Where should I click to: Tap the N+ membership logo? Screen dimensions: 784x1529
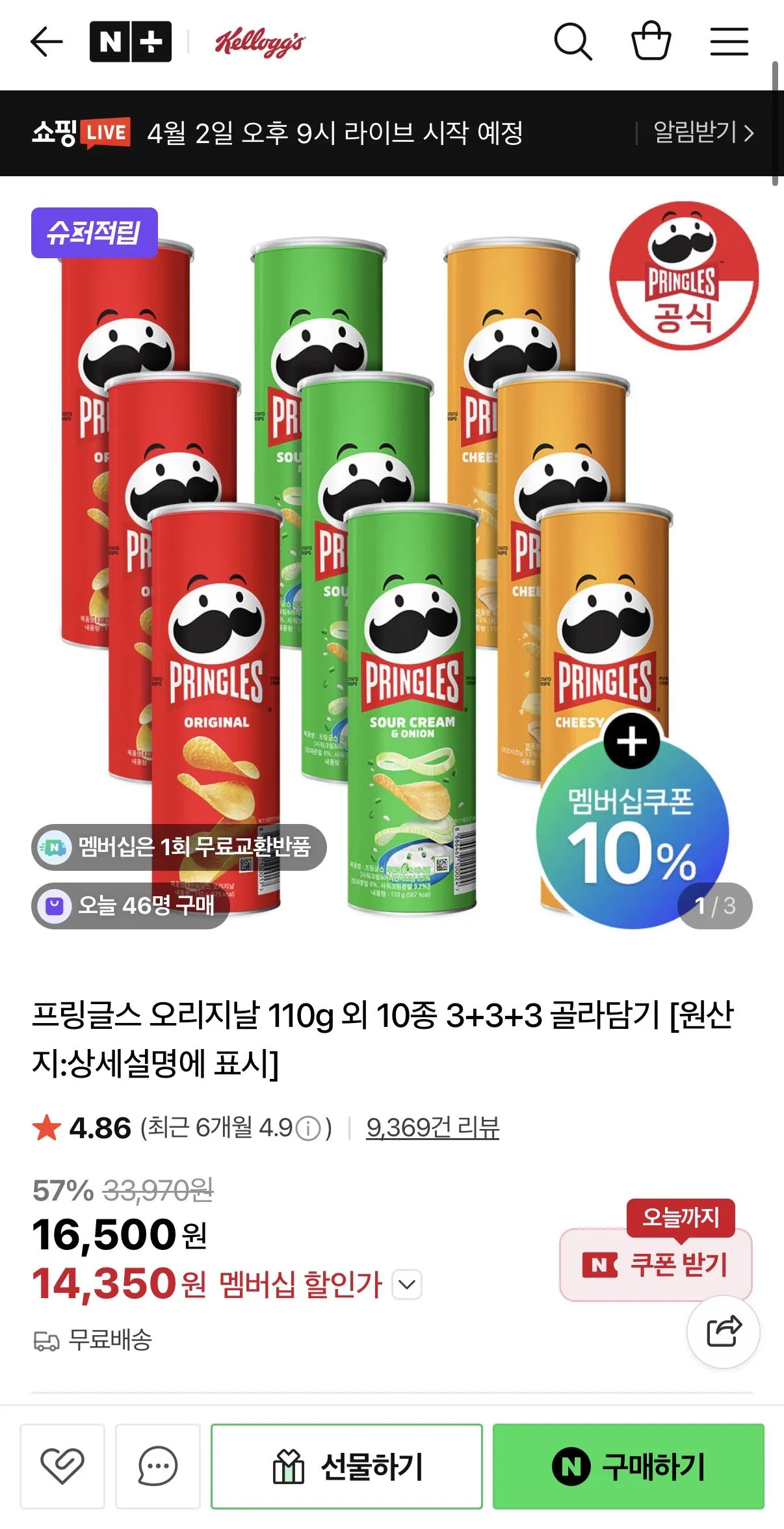(x=130, y=41)
